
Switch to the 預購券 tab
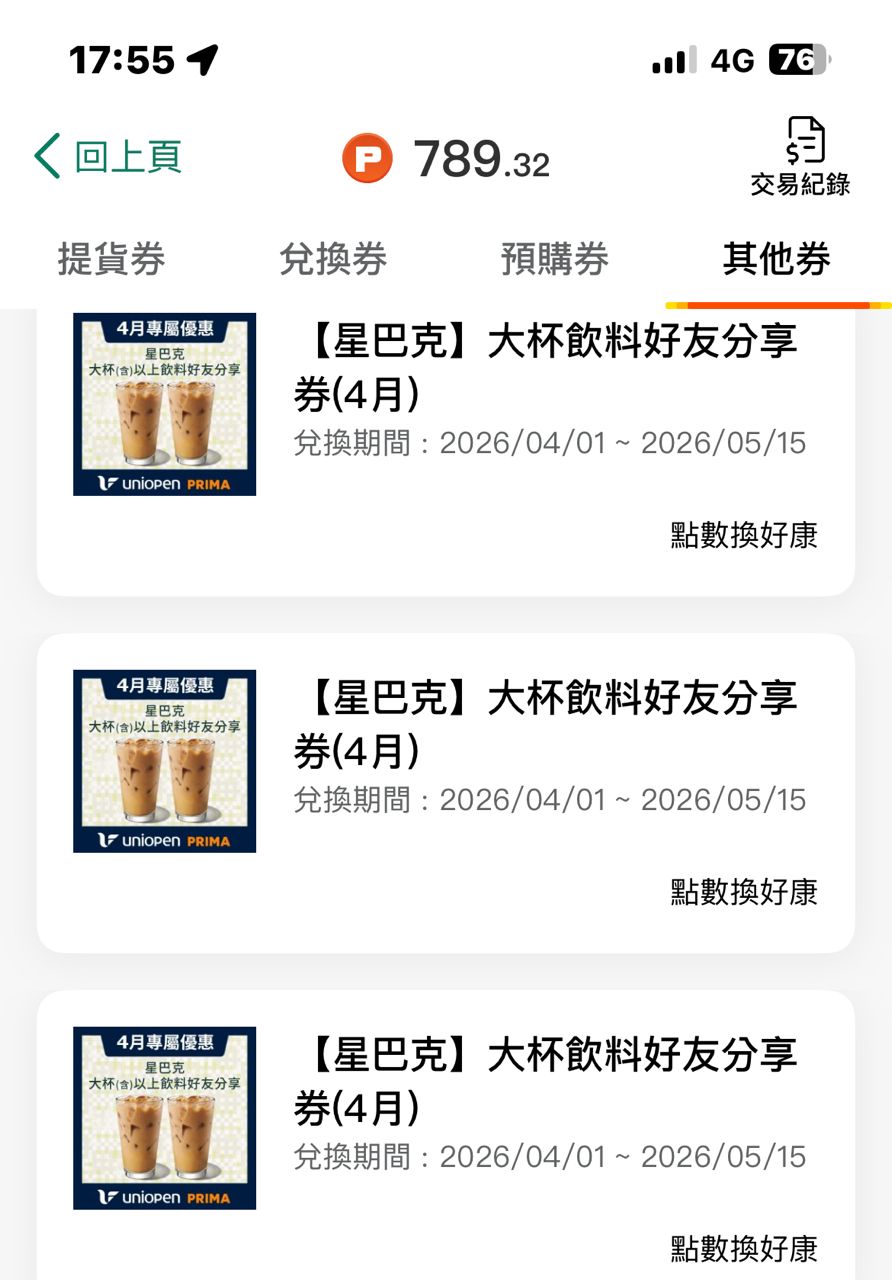[555, 259]
